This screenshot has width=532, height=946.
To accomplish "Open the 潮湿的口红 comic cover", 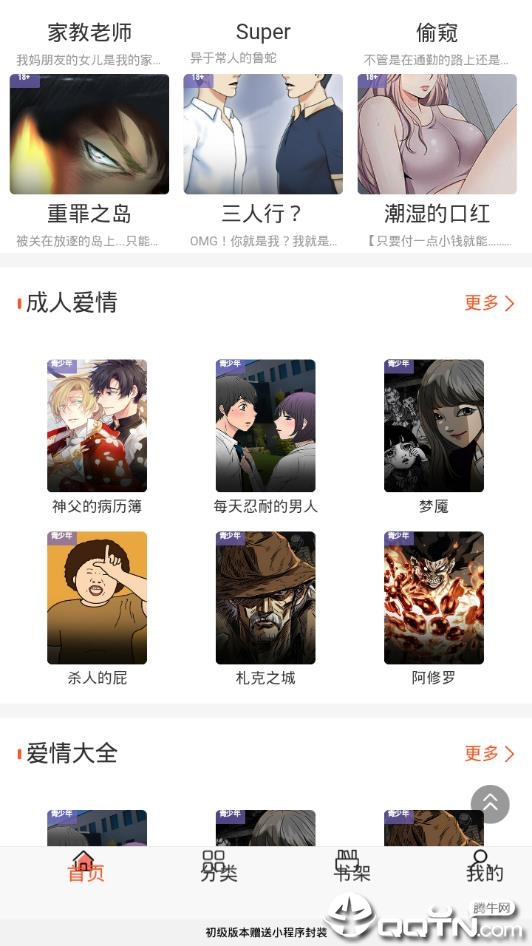I will click(437, 134).
